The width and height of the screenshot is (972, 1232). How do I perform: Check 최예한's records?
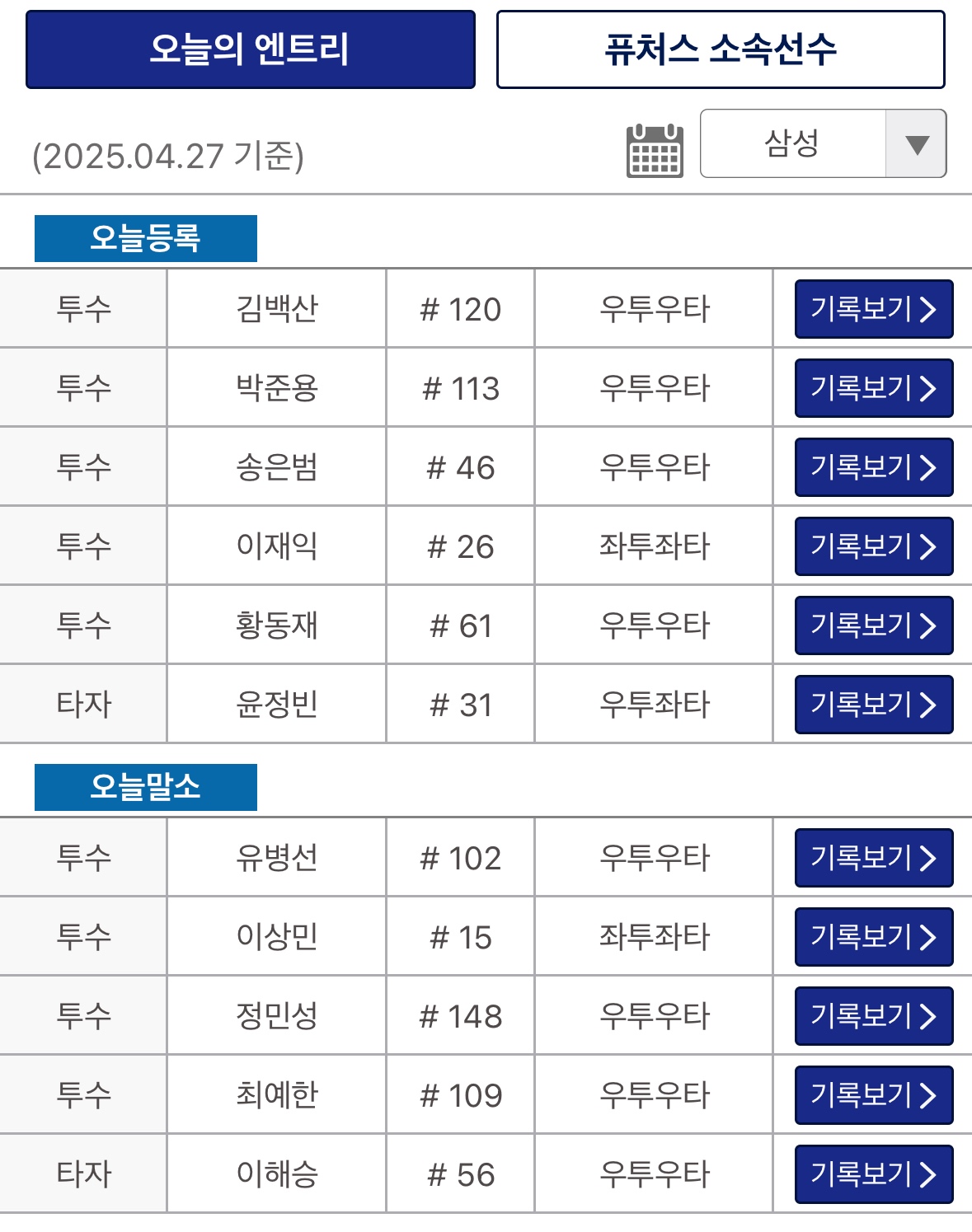pos(874,1095)
